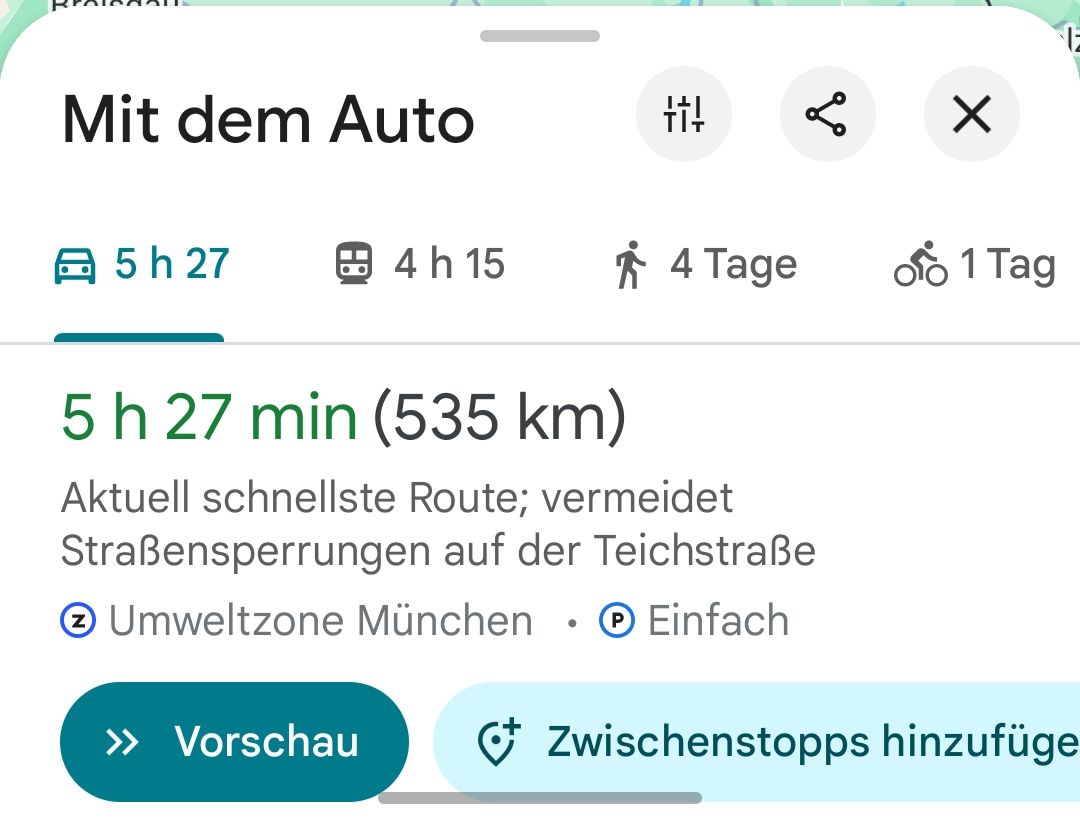Switch to public transit tab 4 h 15
This screenshot has width=1080, height=819.
420,265
